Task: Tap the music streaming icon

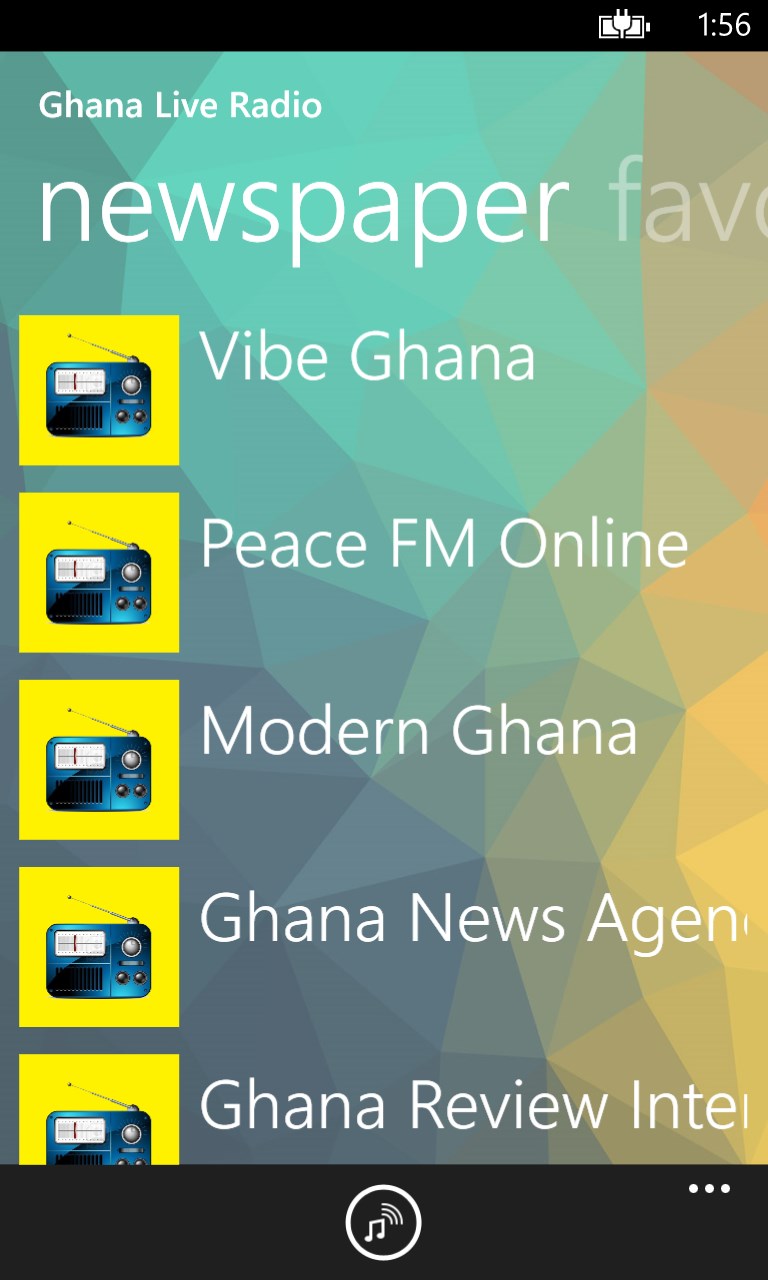Action: [384, 1222]
